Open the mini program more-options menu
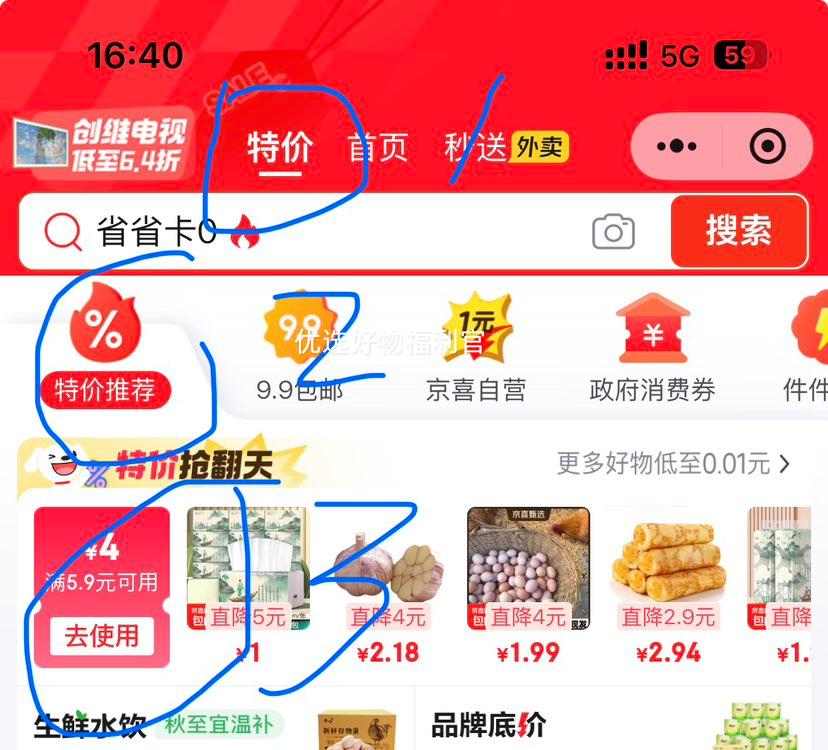Viewport: 828px width, 750px height. pyautogui.click(x=677, y=147)
